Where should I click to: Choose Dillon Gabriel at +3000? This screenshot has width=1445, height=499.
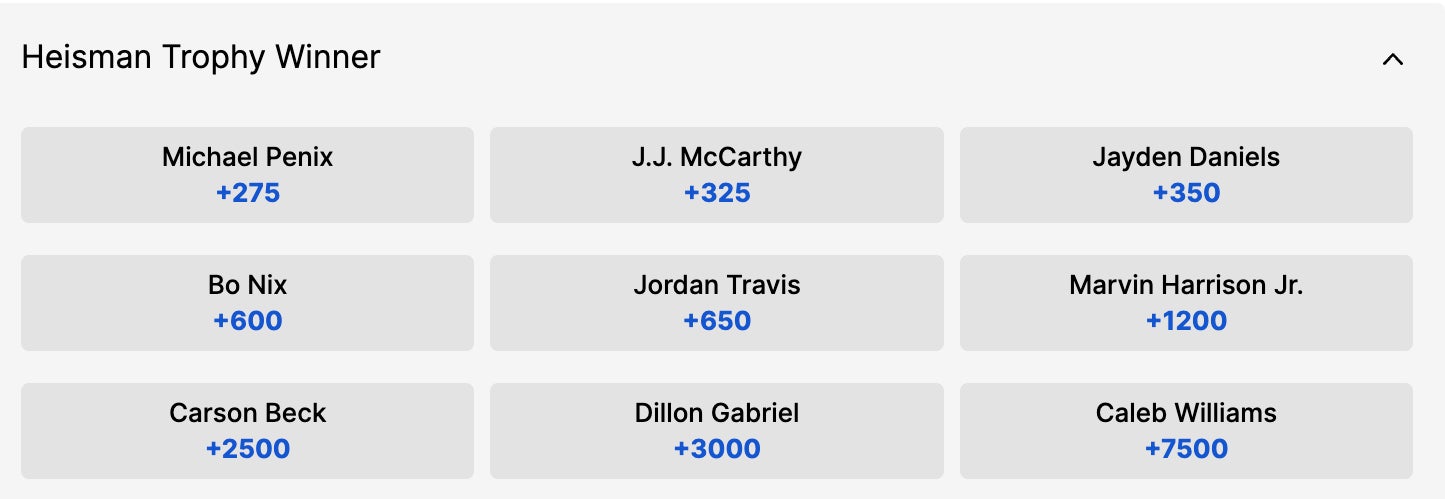pyautogui.click(x=716, y=431)
